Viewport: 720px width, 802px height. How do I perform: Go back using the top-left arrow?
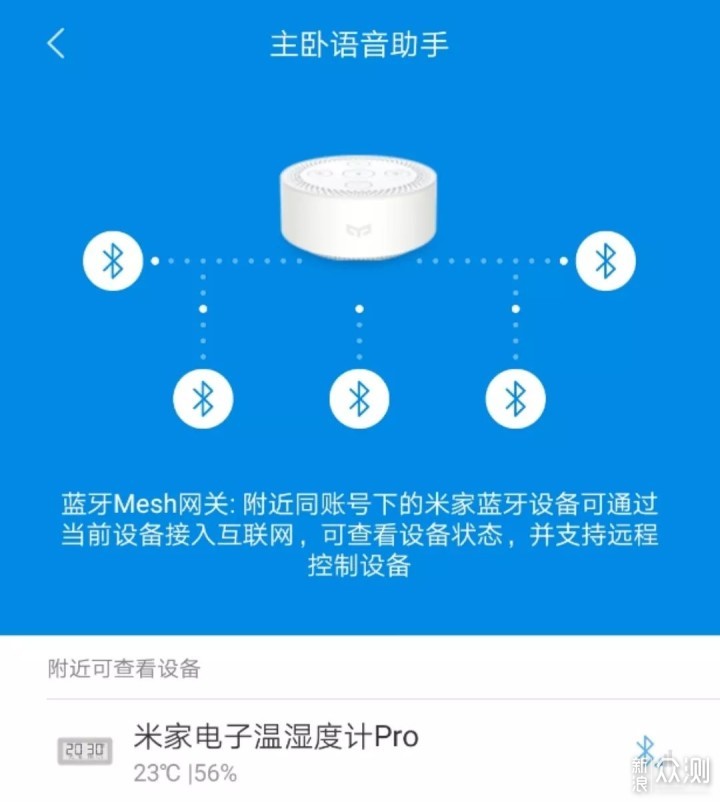pyautogui.click(x=56, y=44)
